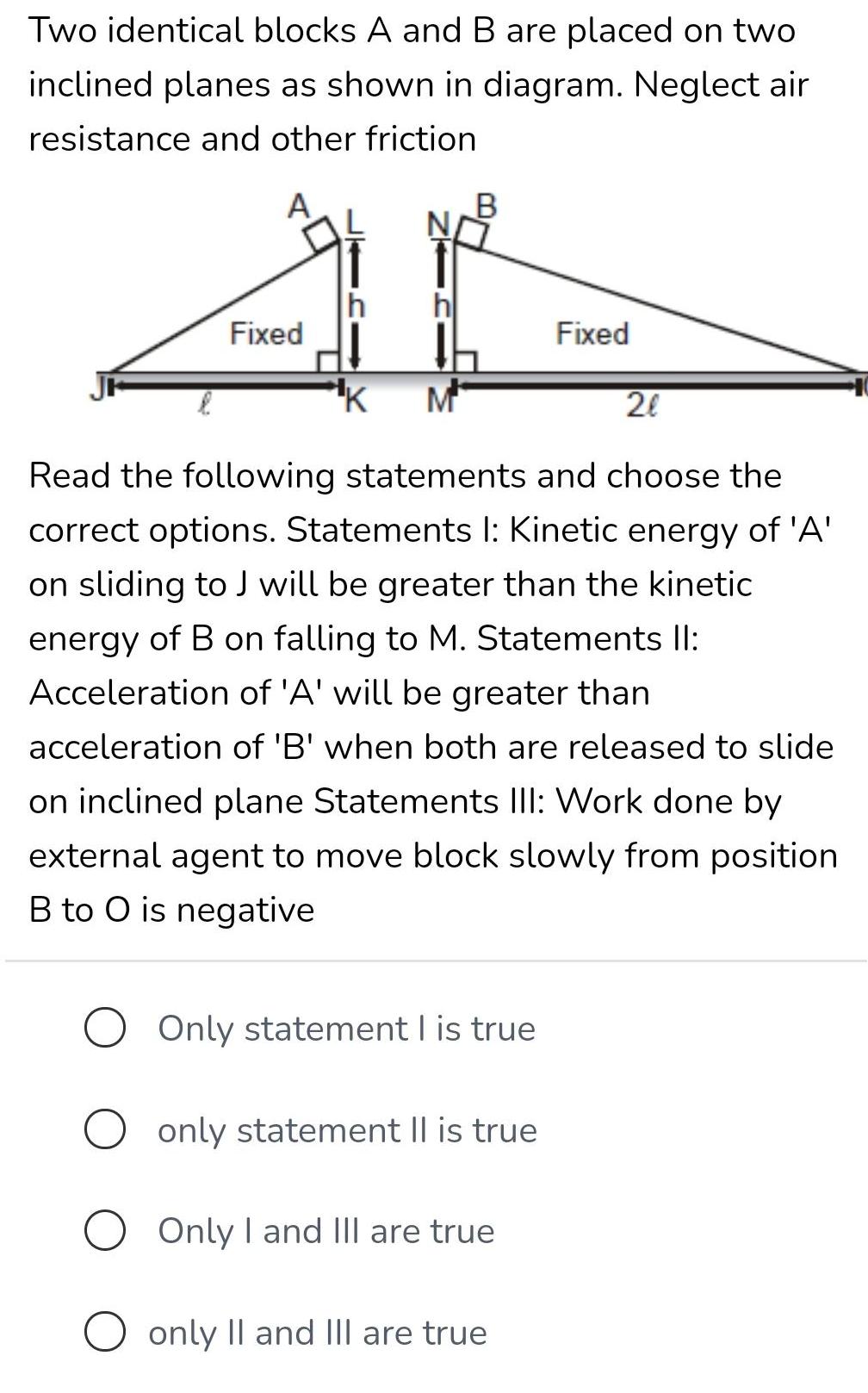Select radio button for 'only statement II is true'

tap(105, 1129)
